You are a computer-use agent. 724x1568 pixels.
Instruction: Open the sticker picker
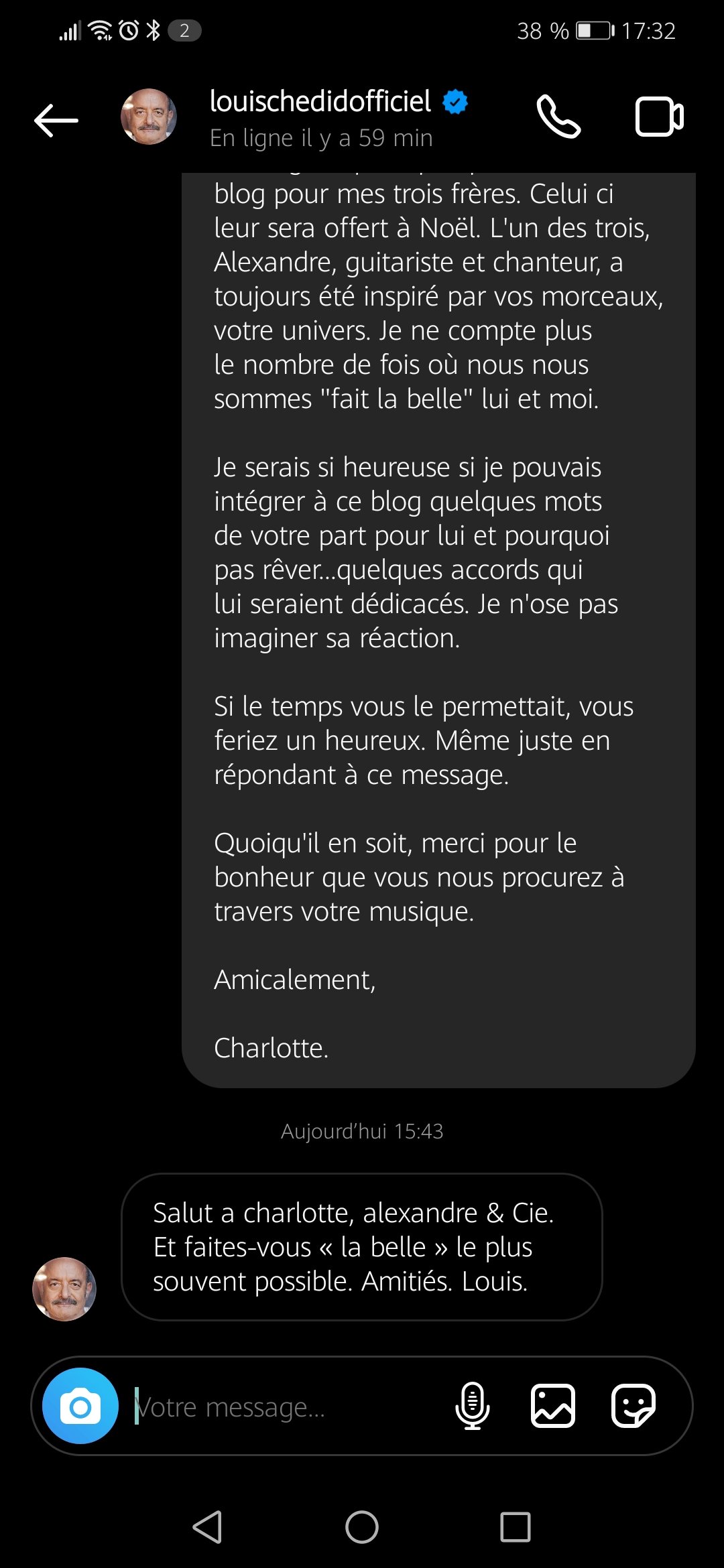[633, 1406]
